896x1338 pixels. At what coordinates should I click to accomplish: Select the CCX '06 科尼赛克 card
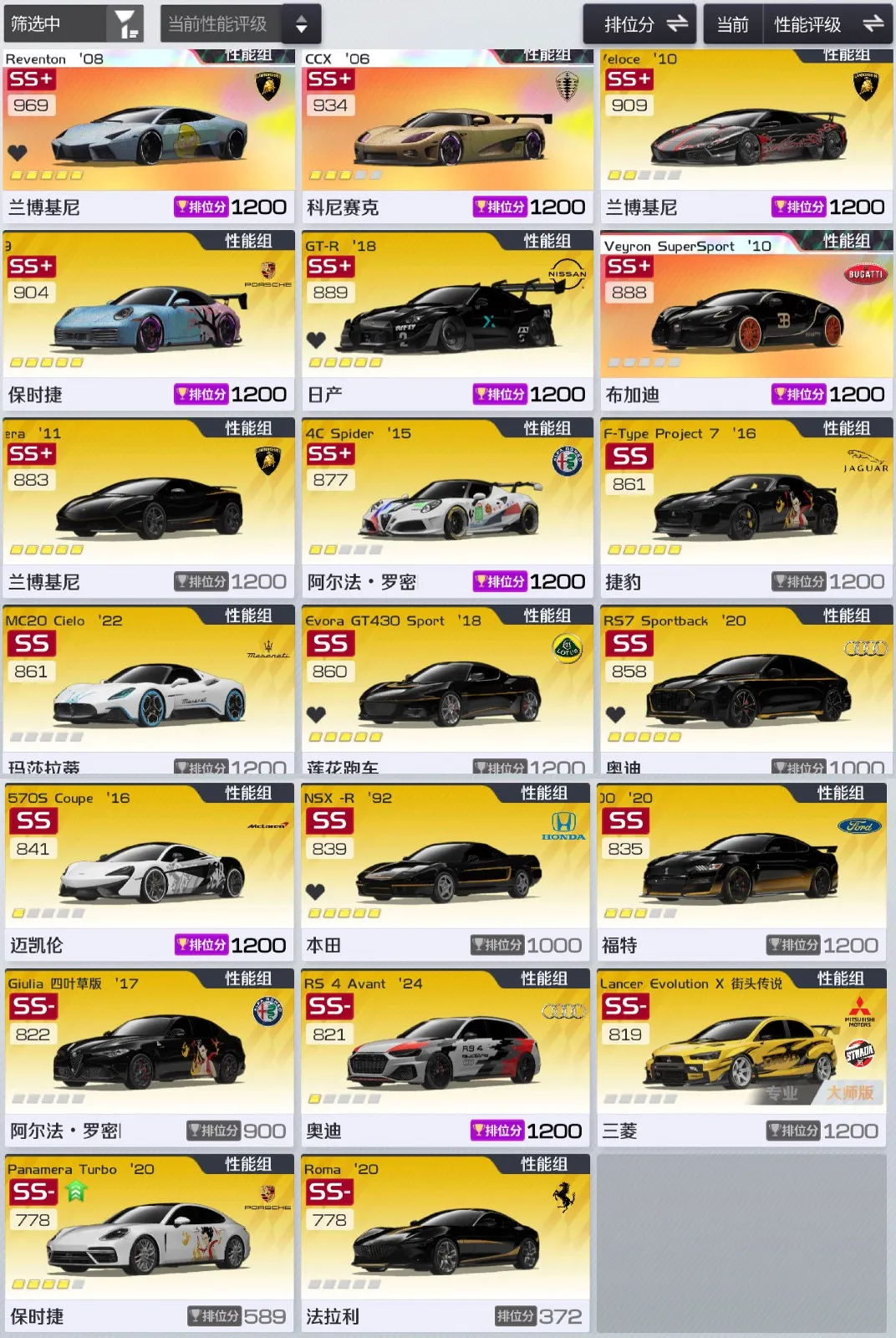(447, 135)
